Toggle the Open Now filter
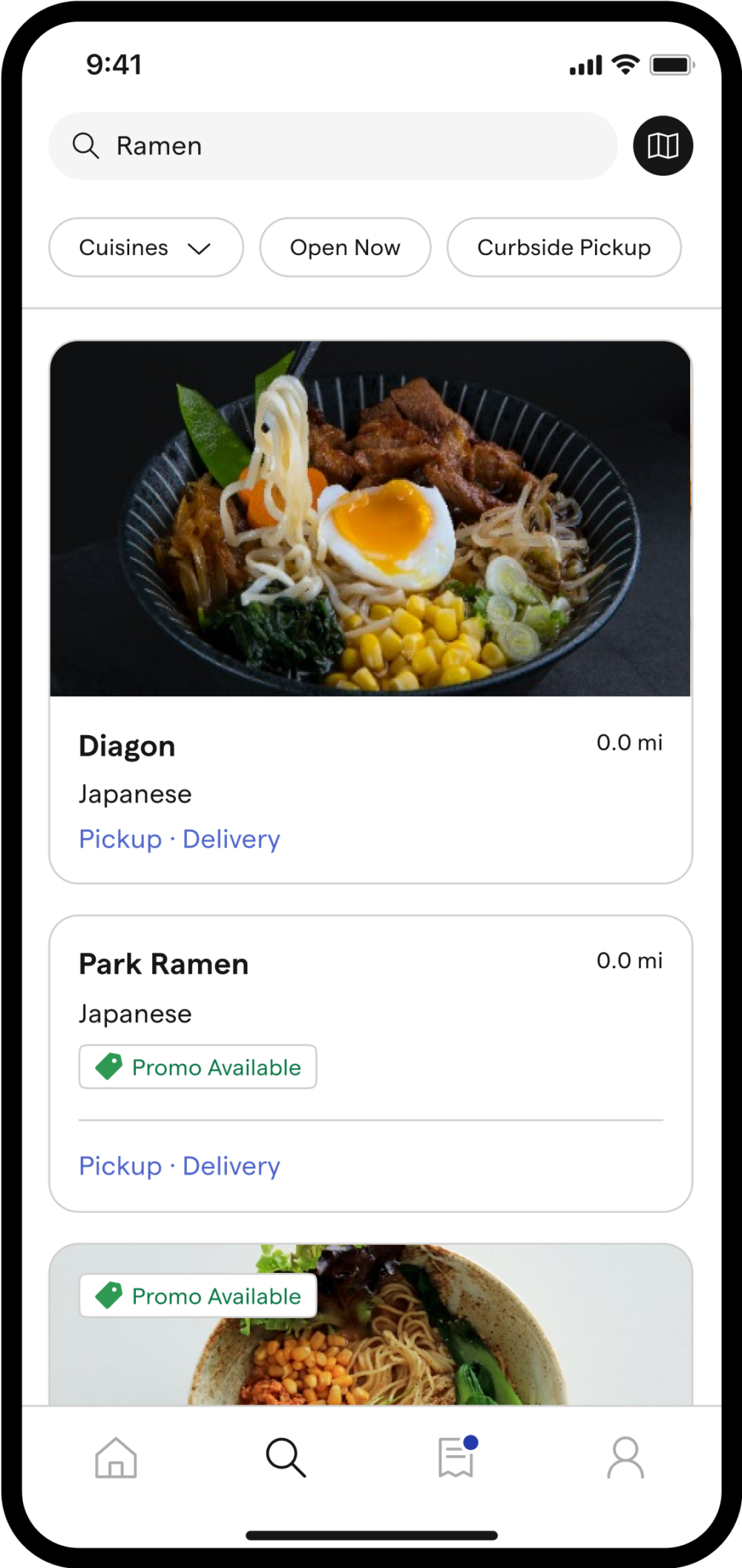742x1568 pixels. tap(345, 247)
